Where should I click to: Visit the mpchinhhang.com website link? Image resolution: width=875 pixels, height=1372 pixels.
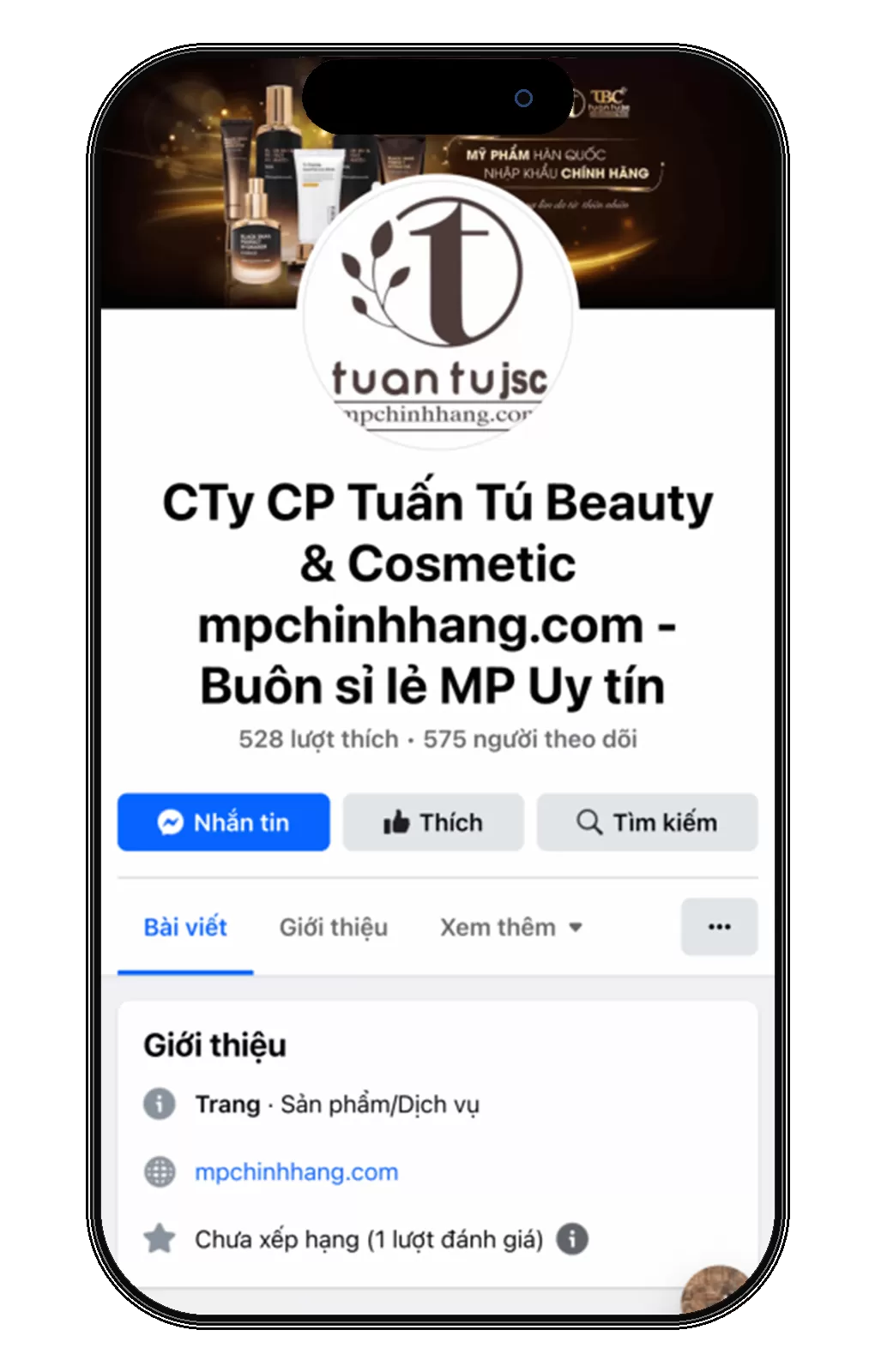(x=296, y=1172)
